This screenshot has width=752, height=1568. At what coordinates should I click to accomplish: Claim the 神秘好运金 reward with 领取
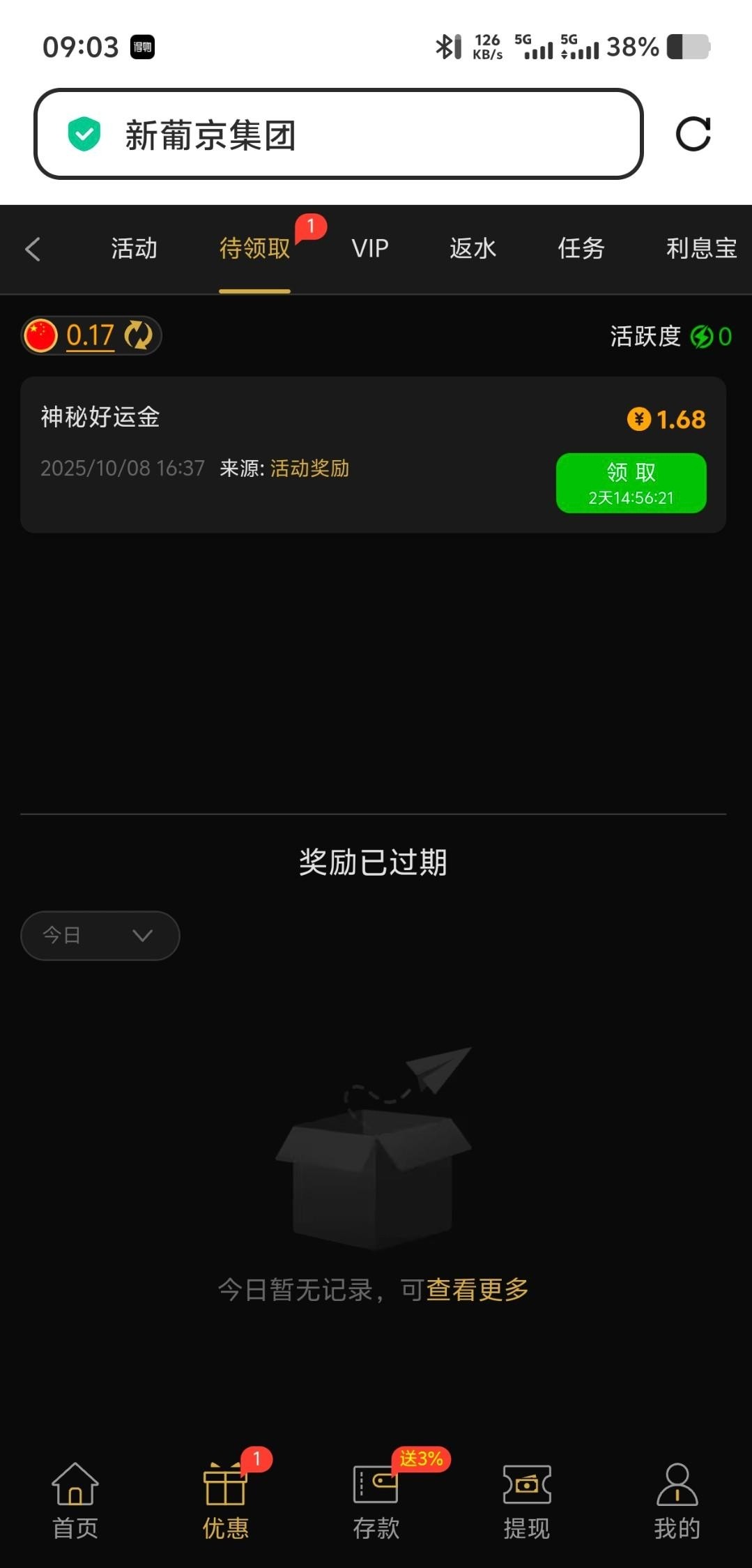tap(631, 483)
